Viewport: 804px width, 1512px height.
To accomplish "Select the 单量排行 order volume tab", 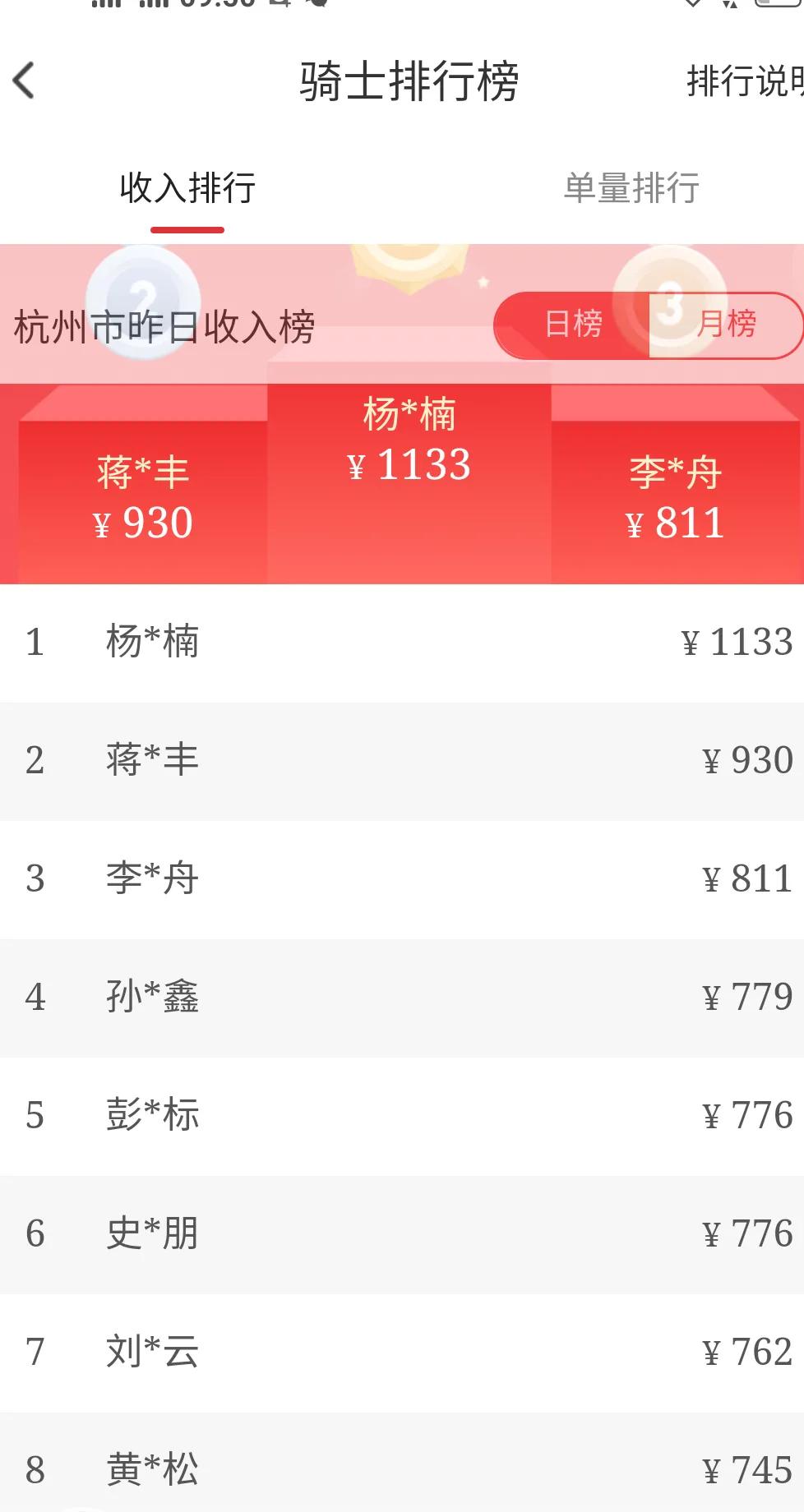I will 630,189.
